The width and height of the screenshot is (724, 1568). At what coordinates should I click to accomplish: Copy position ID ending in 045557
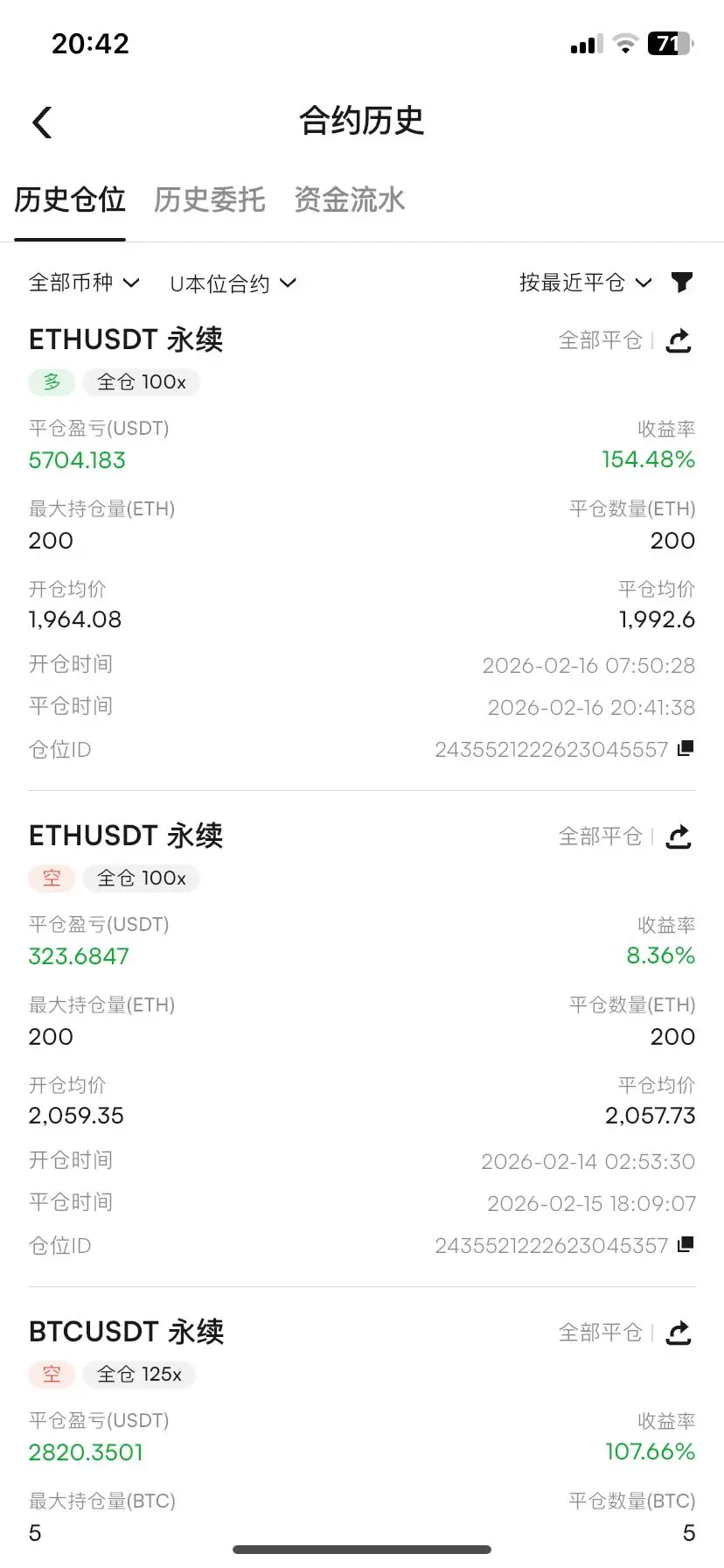point(686,748)
